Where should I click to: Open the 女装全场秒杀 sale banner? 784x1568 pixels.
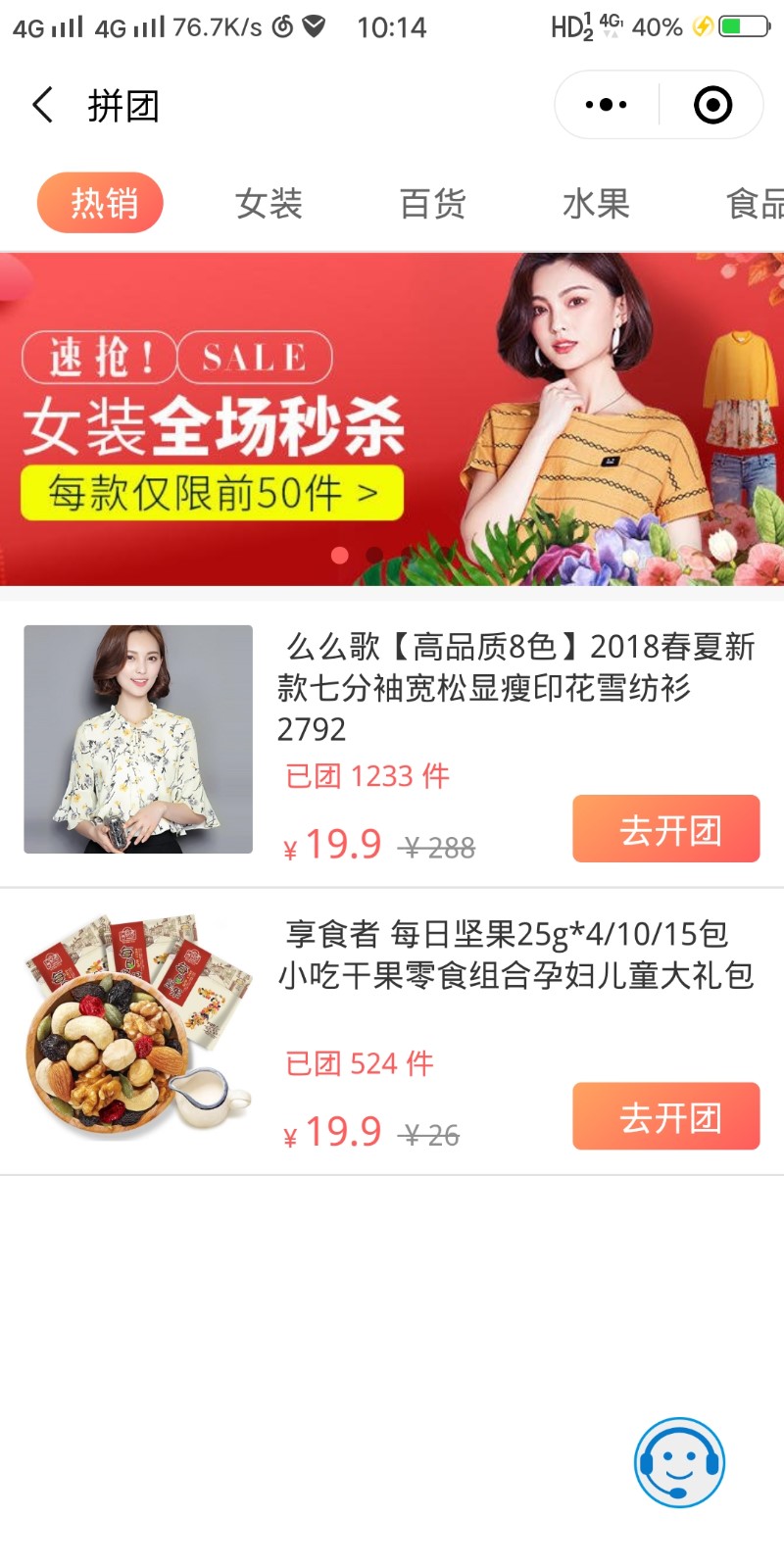392,419
